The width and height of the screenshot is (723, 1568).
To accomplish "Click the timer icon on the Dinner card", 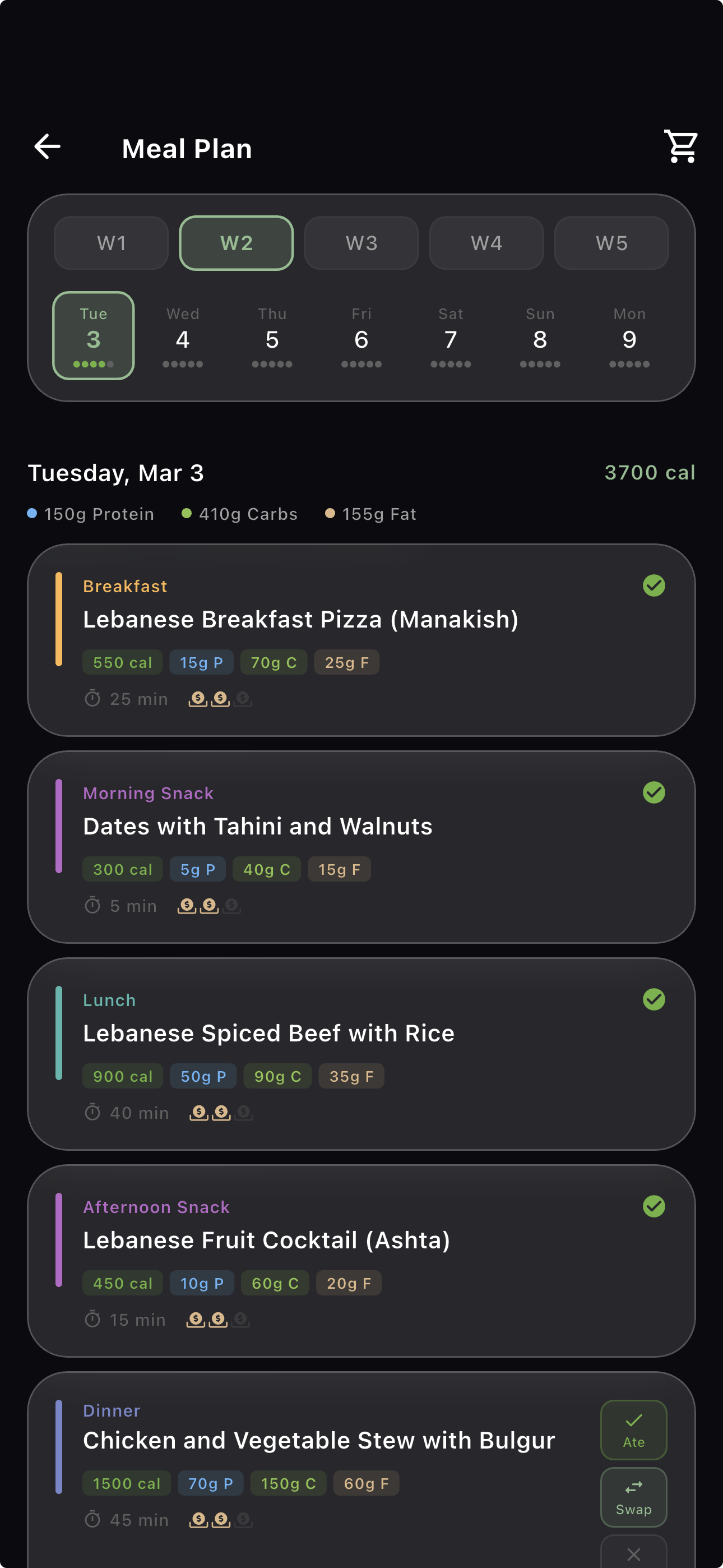I will (92, 1519).
